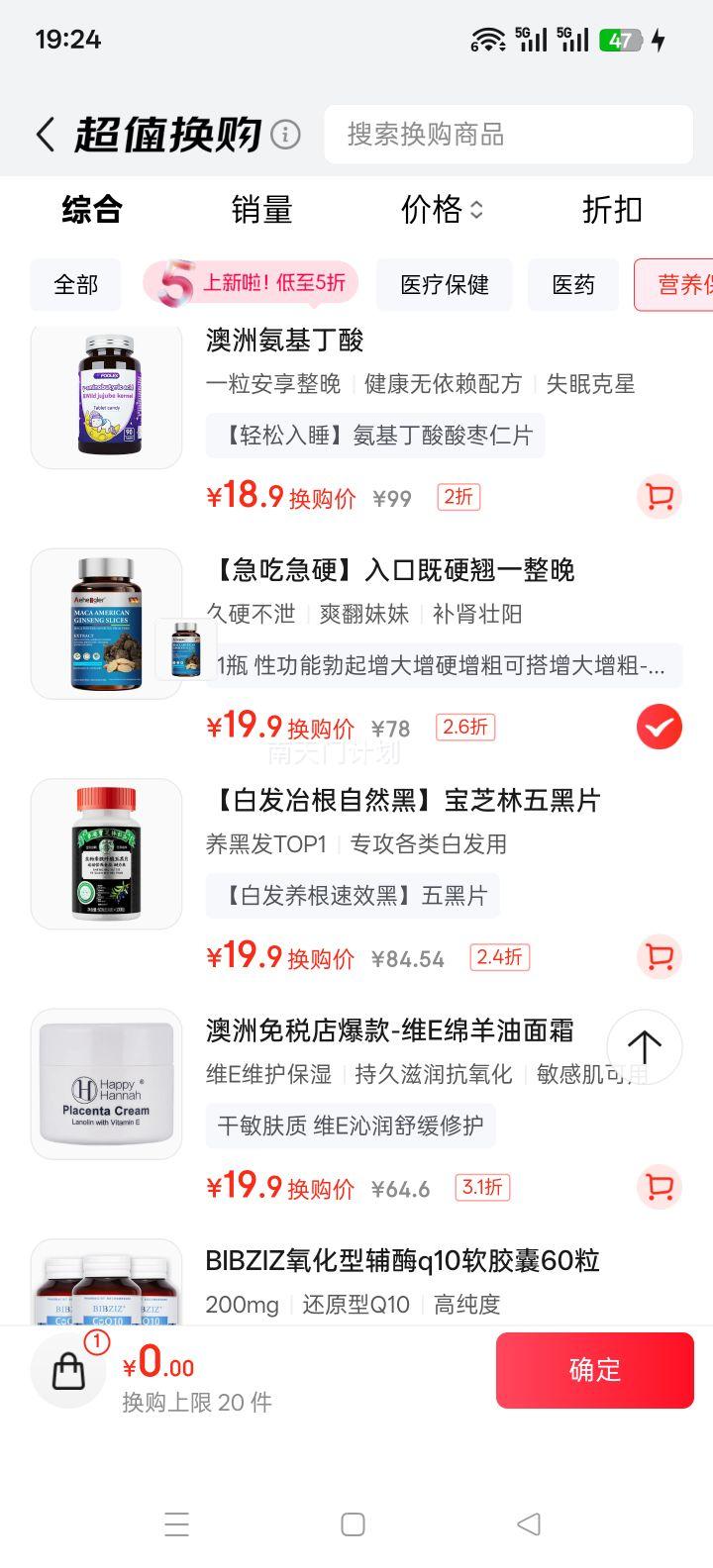Filter by 医药 category

573,285
